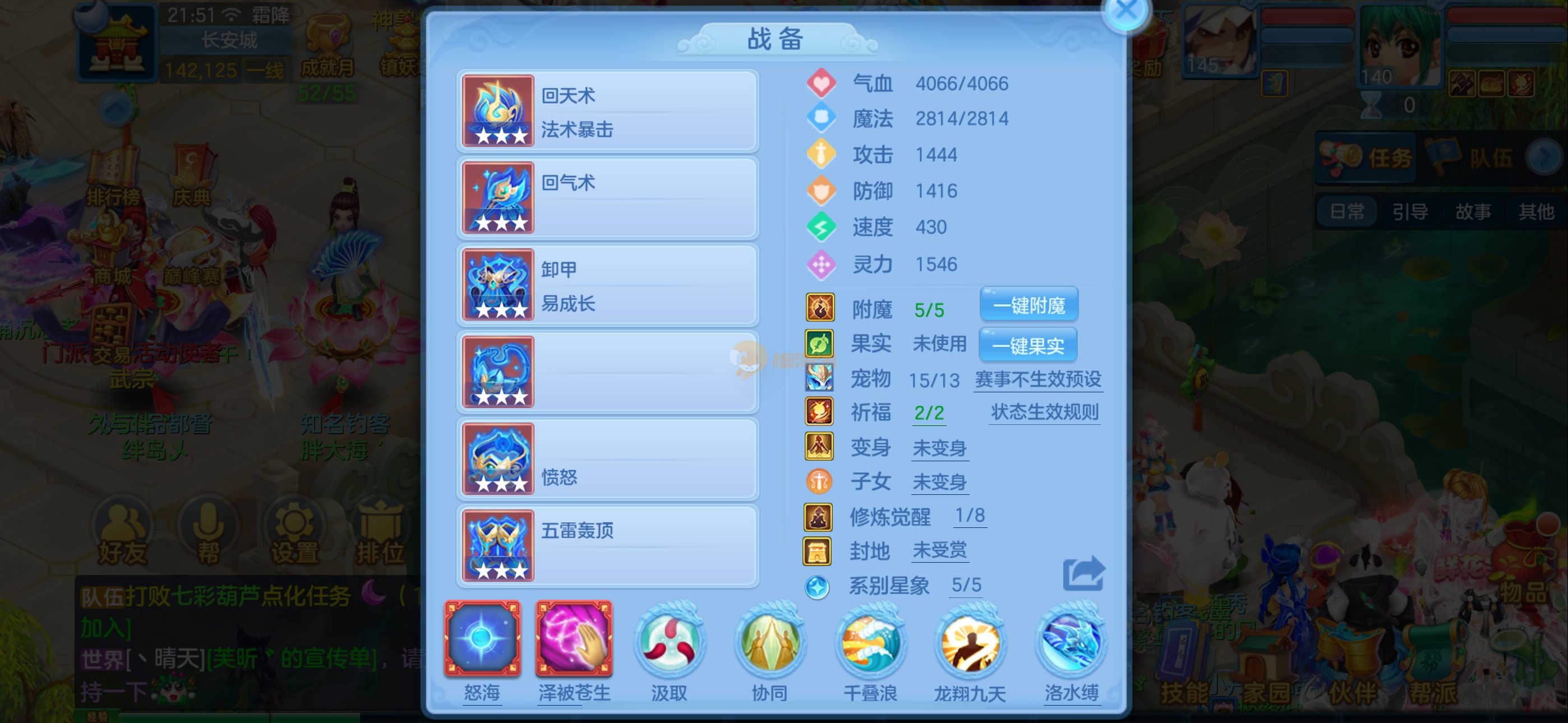
Task: Open the 卸甲 易成长 equipment row
Action: click(x=607, y=285)
